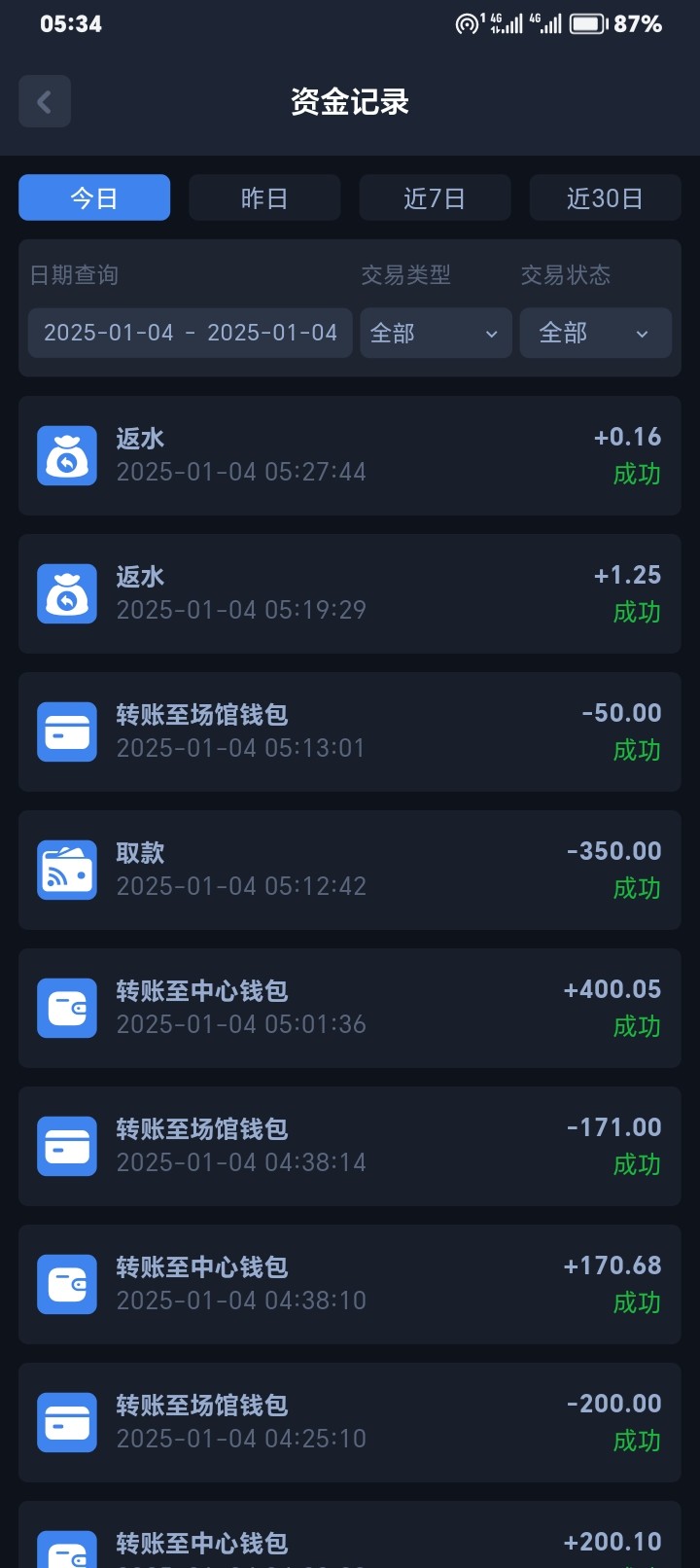View the -50.00 转账至场馆钱包 record
This screenshot has width=700, height=1568.
tap(350, 731)
